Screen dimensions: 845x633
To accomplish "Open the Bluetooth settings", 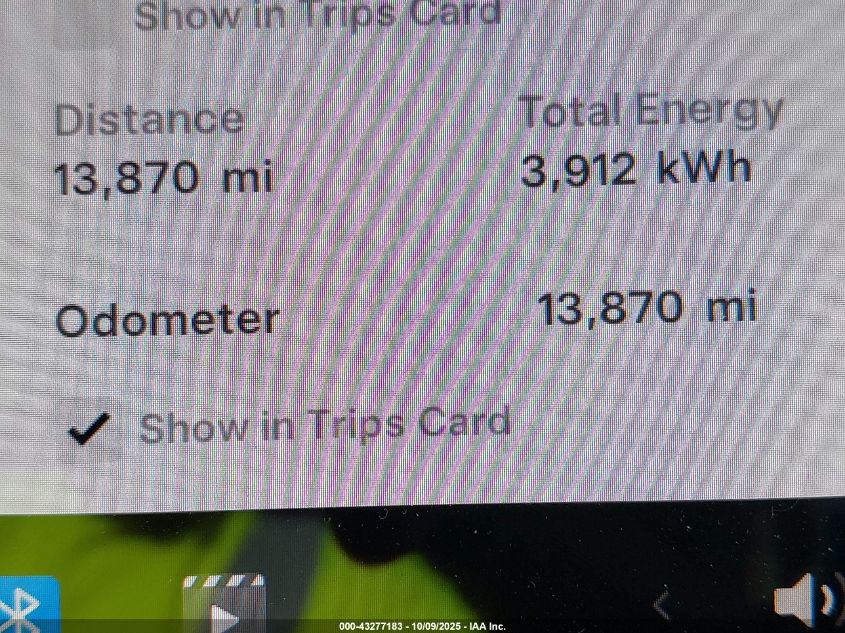I will pos(22,606).
